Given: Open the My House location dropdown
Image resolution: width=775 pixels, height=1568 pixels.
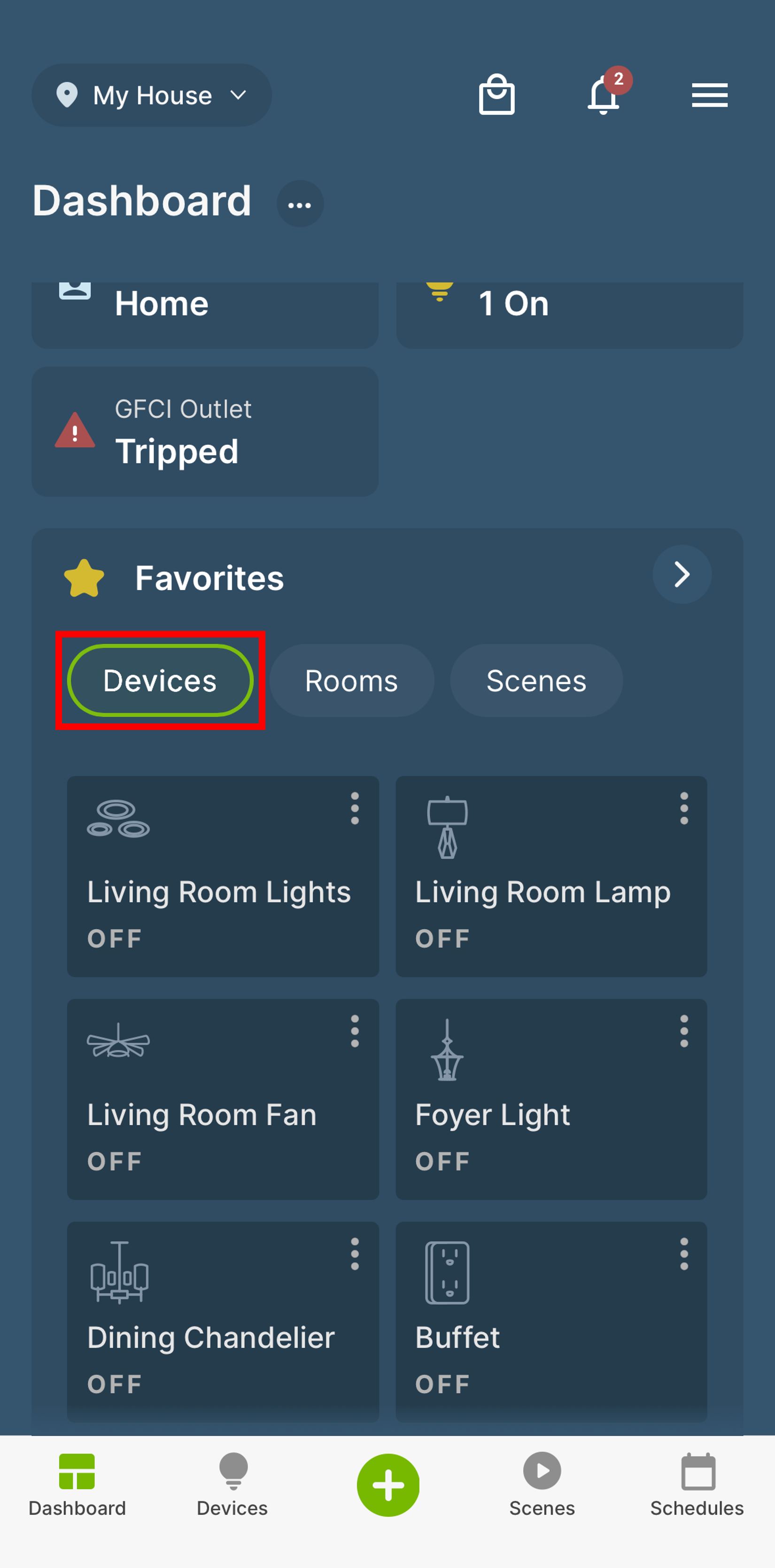Looking at the screenshot, I should pos(152,95).
